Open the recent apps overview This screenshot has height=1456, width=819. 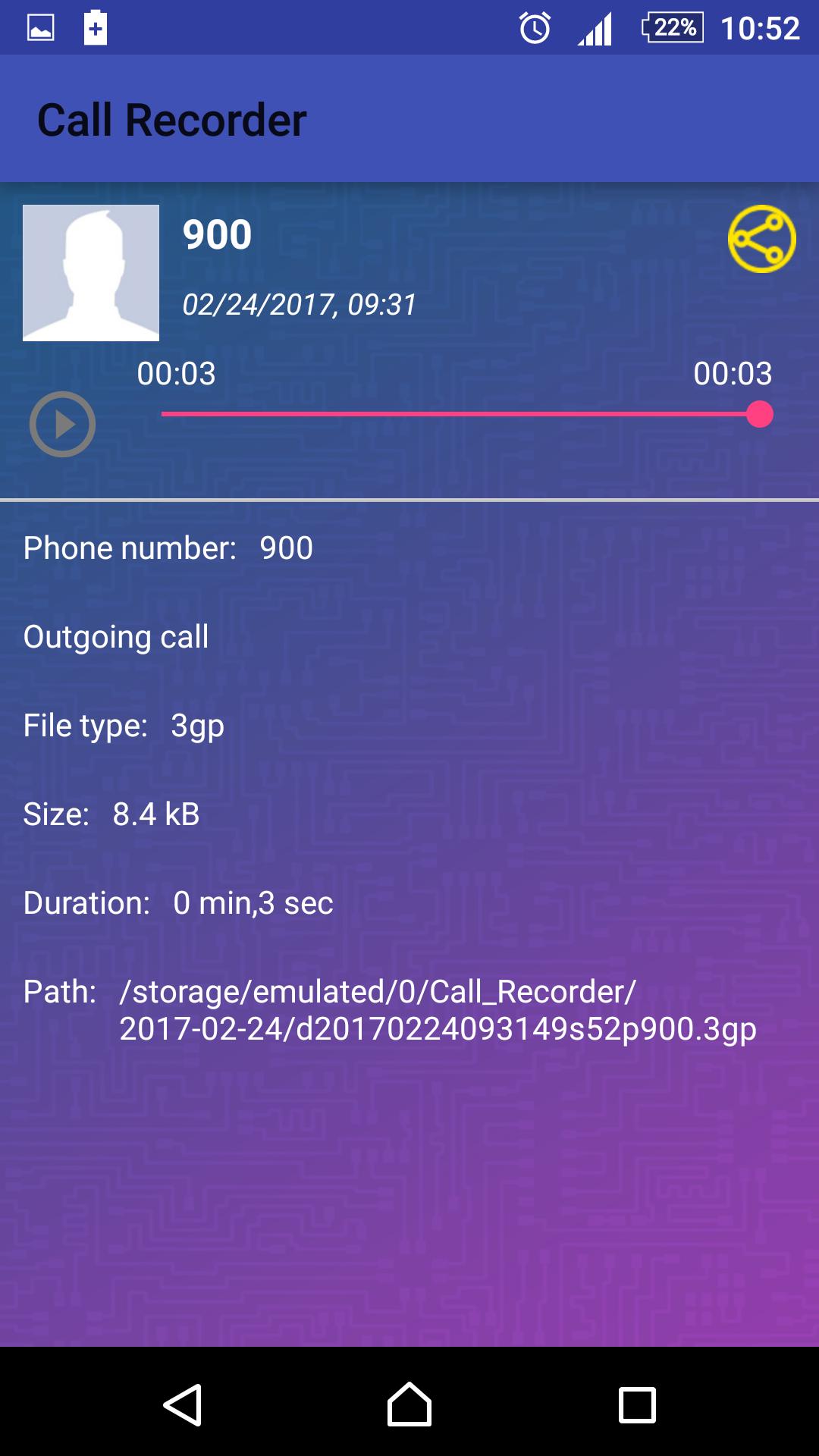(x=637, y=1405)
